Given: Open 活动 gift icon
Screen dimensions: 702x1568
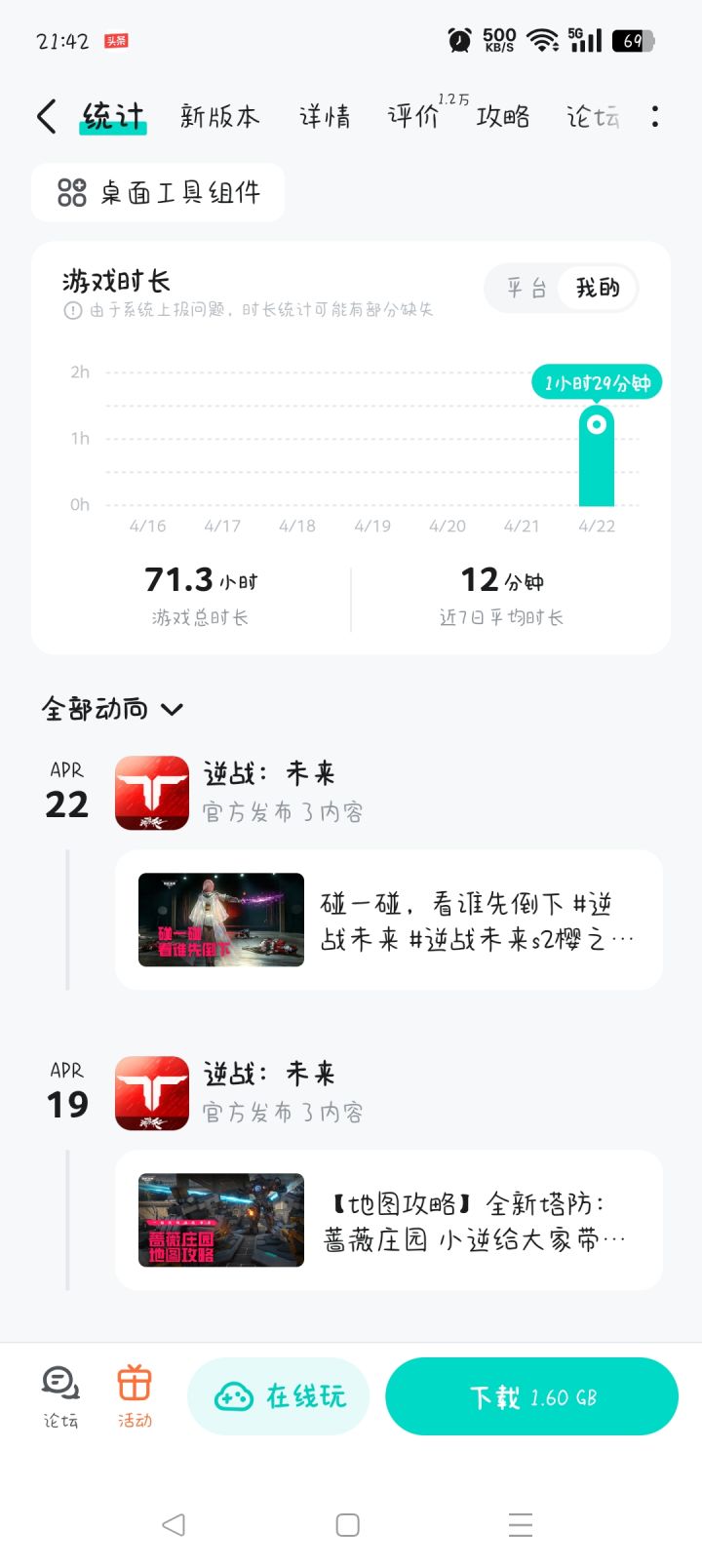Looking at the screenshot, I should 135,1395.
